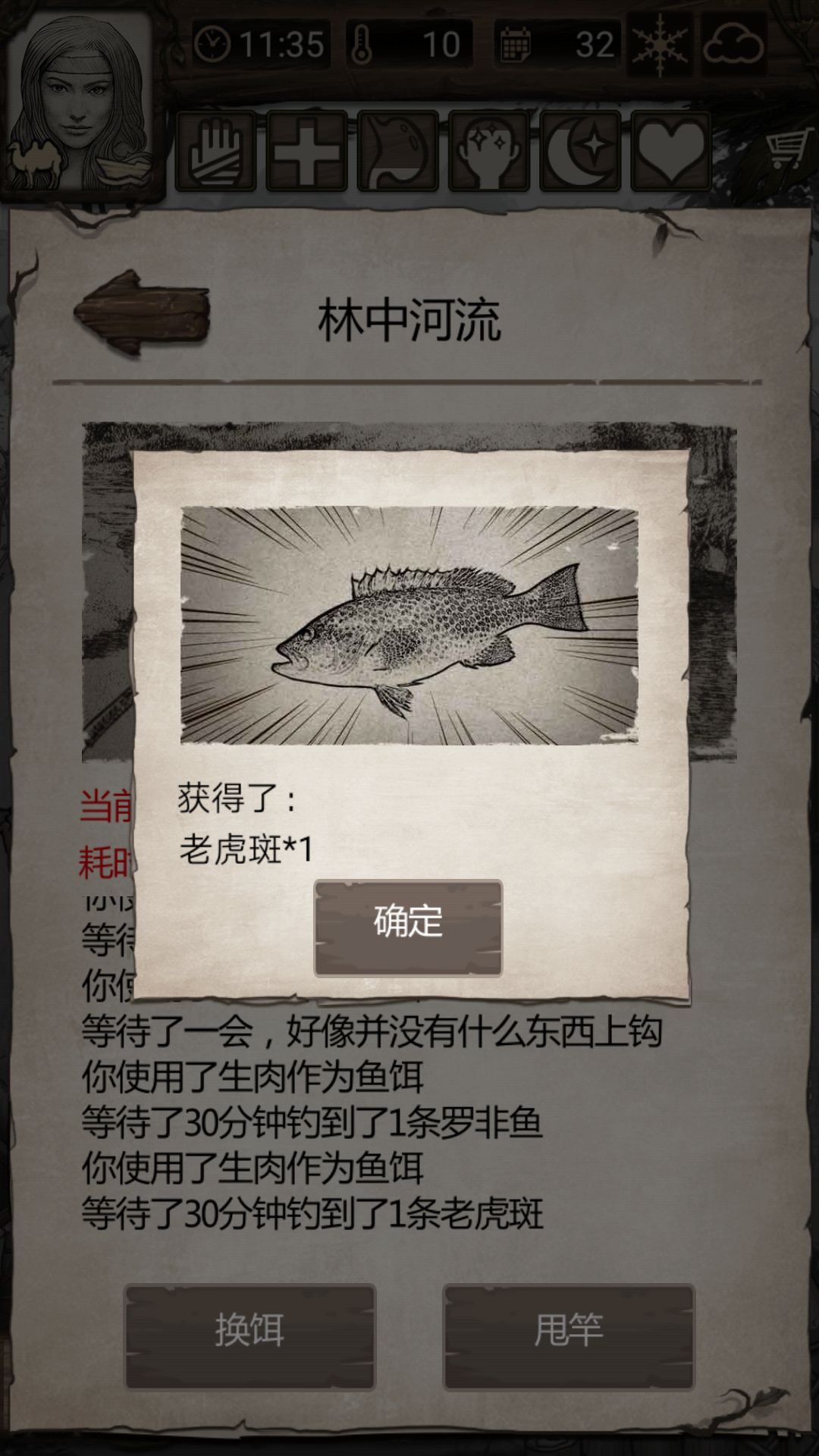This screenshot has height=1456, width=819.
Task: Check the hand labor status icon
Action: coord(218,149)
